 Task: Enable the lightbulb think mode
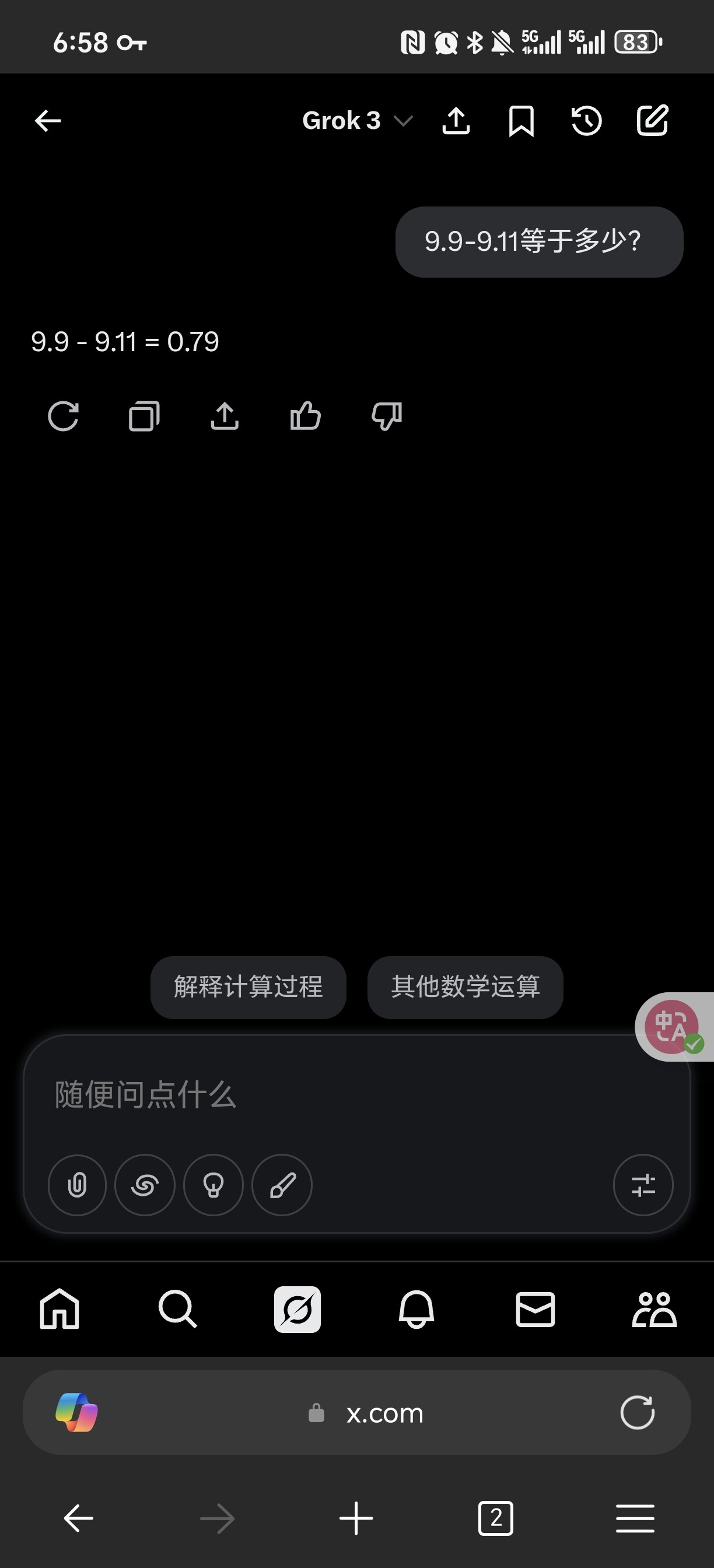pos(213,1185)
